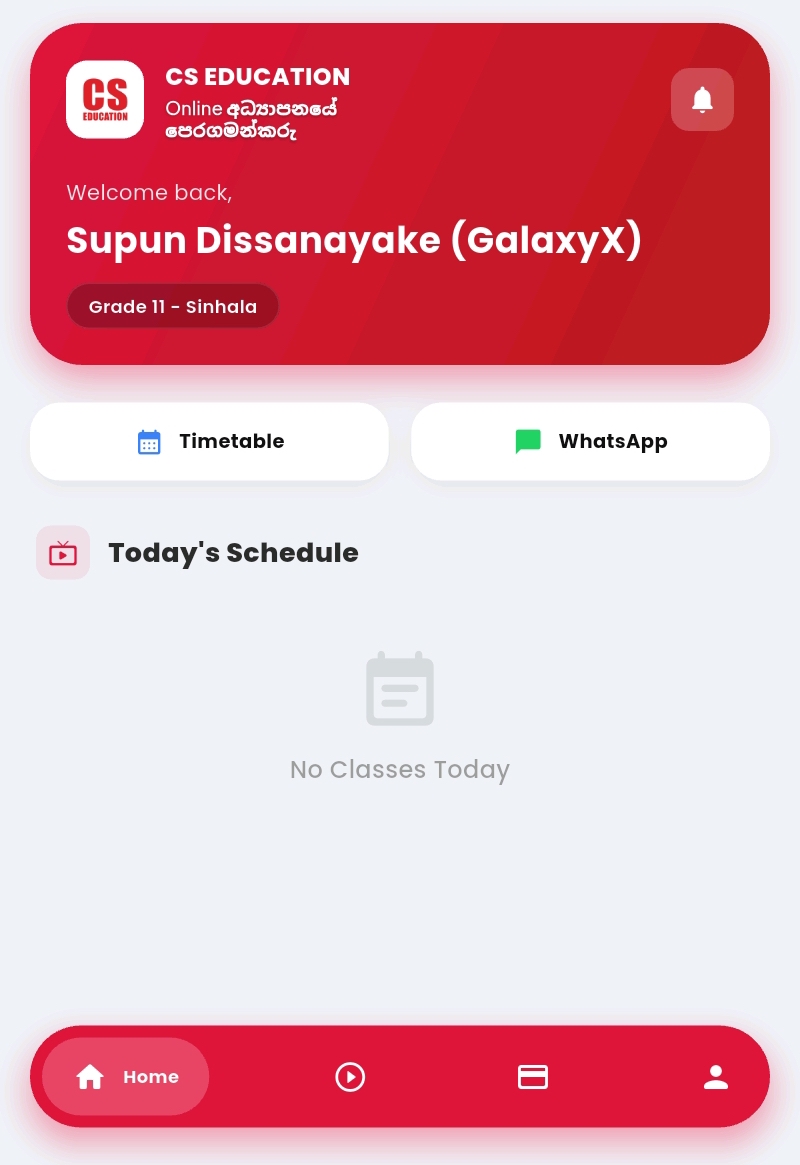Open the Timetable

tap(209, 442)
